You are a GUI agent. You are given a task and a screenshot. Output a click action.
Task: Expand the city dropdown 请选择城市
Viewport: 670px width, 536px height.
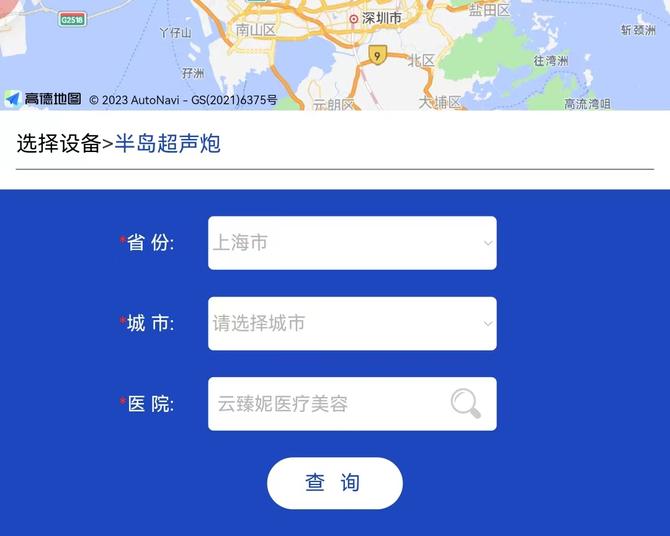click(351, 324)
